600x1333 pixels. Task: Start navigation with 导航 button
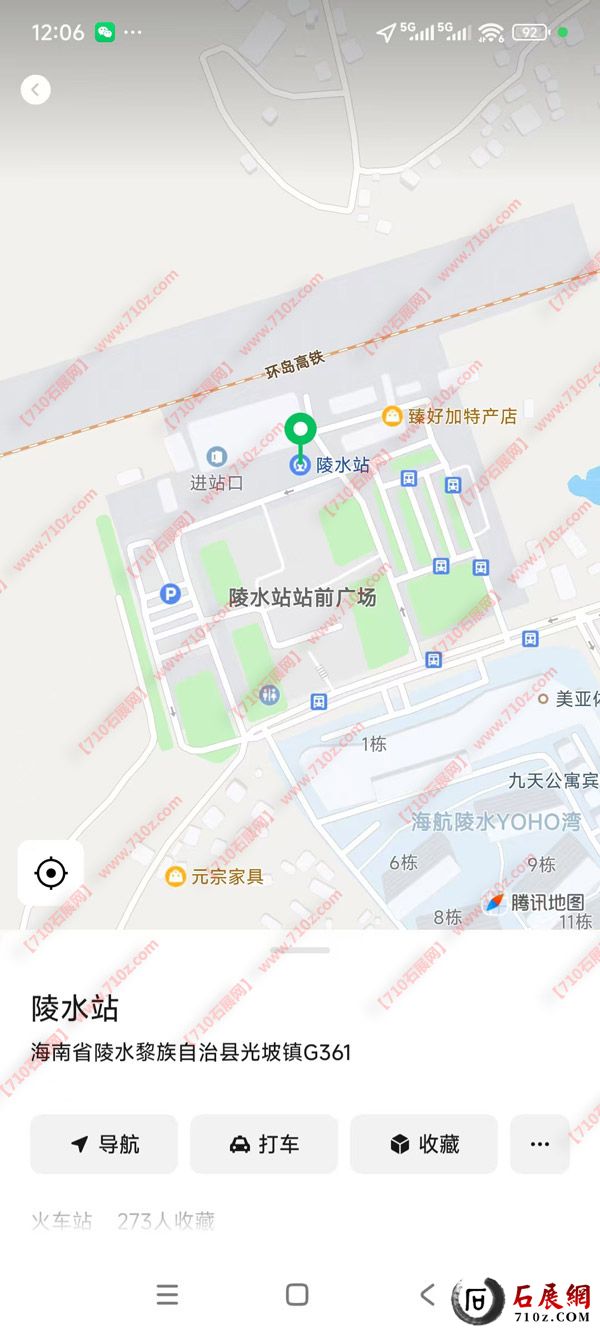(104, 1144)
